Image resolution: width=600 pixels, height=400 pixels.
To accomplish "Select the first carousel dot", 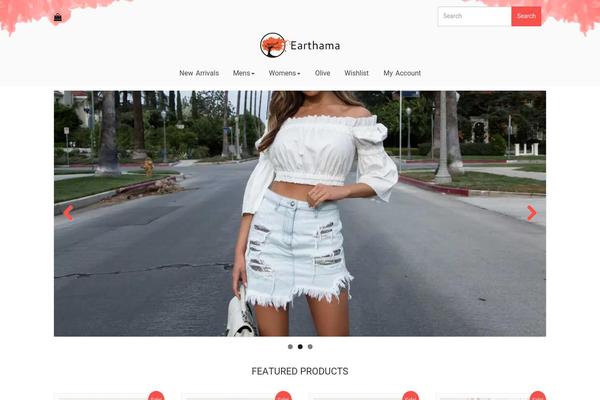I will point(290,347).
